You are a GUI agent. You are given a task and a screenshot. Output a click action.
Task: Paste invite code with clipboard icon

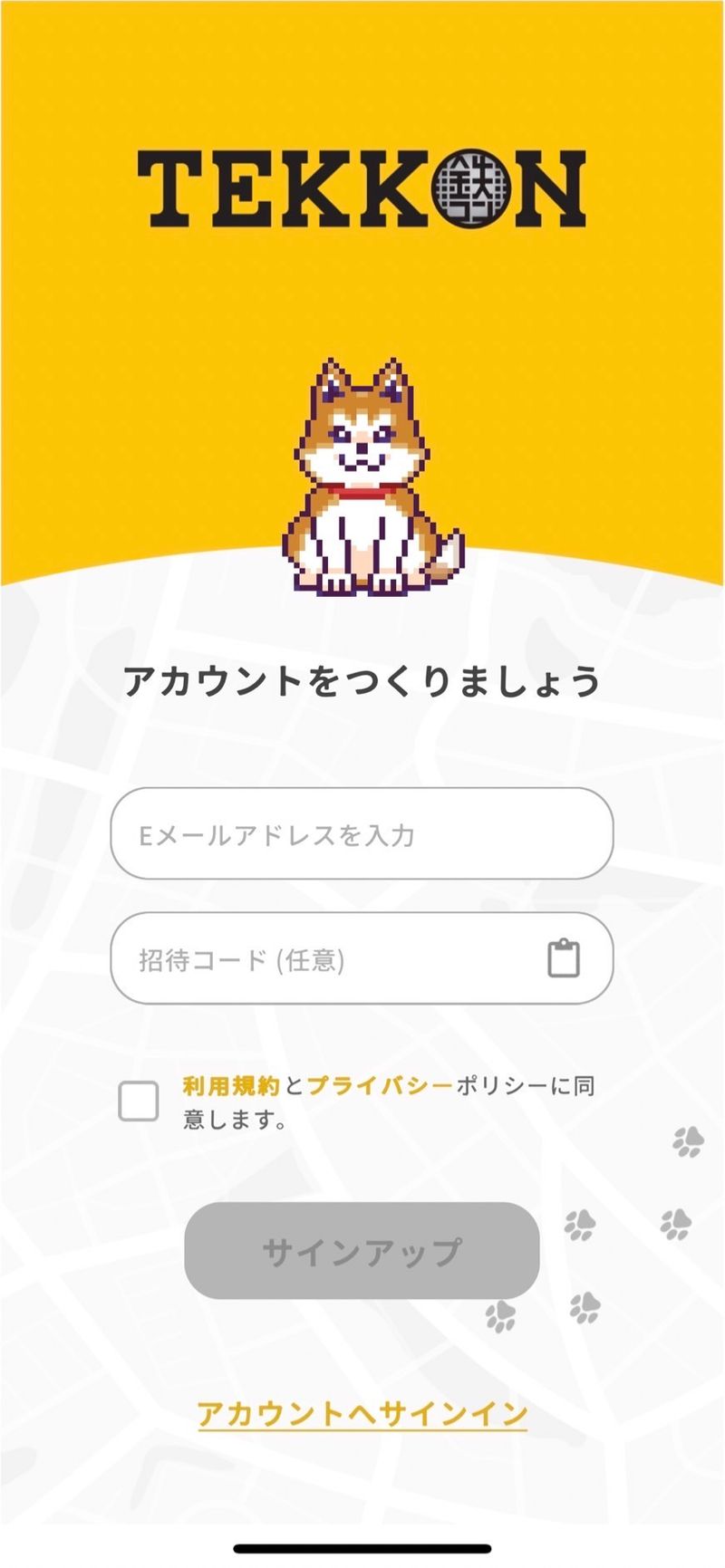(564, 958)
